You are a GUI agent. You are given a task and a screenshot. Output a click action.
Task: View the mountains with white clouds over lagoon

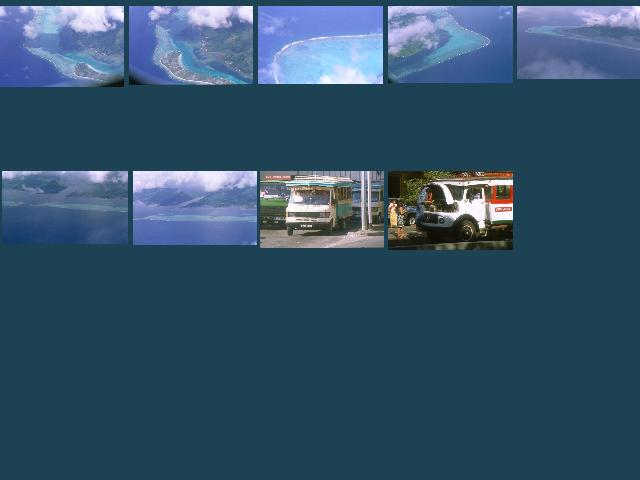click(195, 208)
